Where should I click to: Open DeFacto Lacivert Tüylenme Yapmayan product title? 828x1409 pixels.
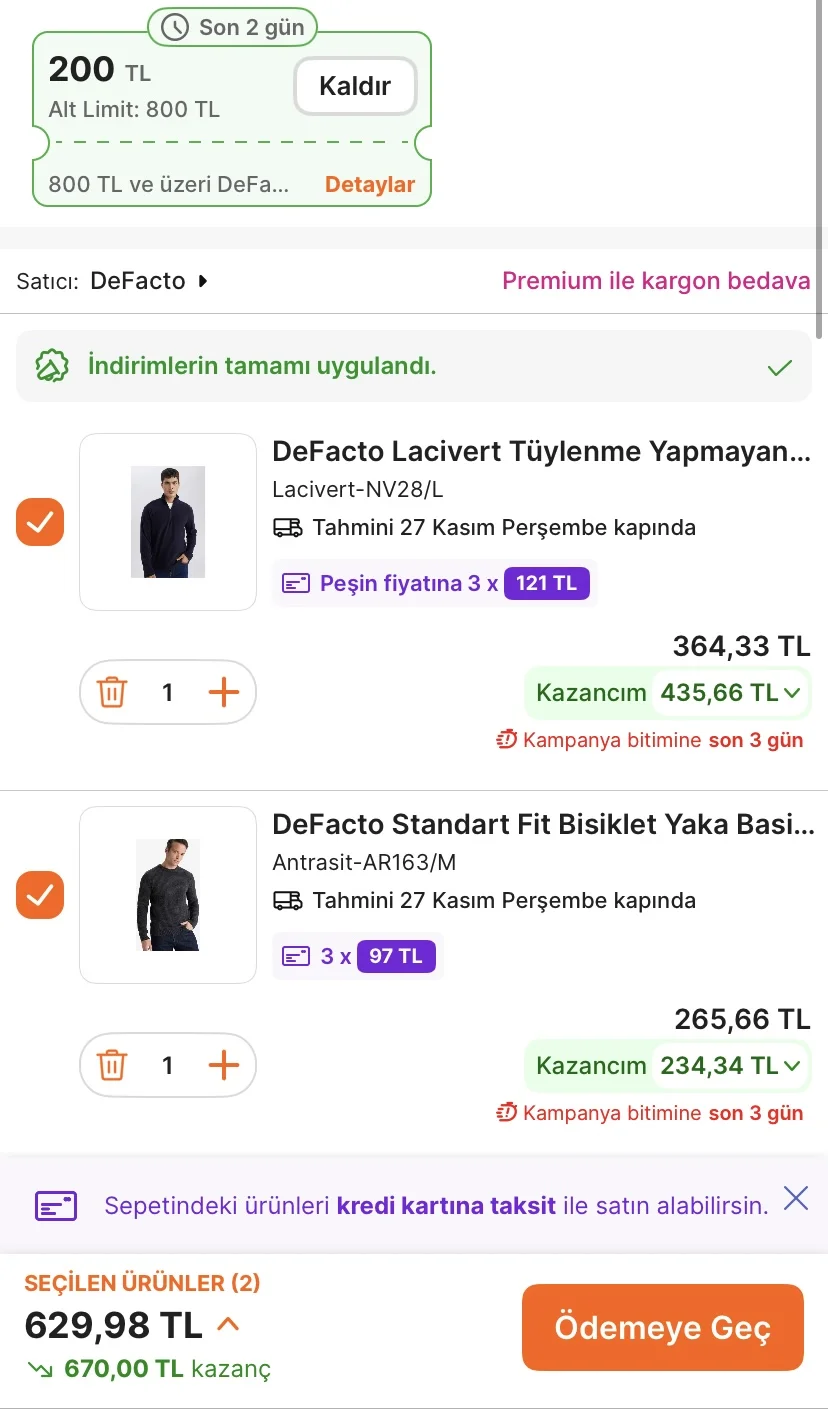[541, 452]
